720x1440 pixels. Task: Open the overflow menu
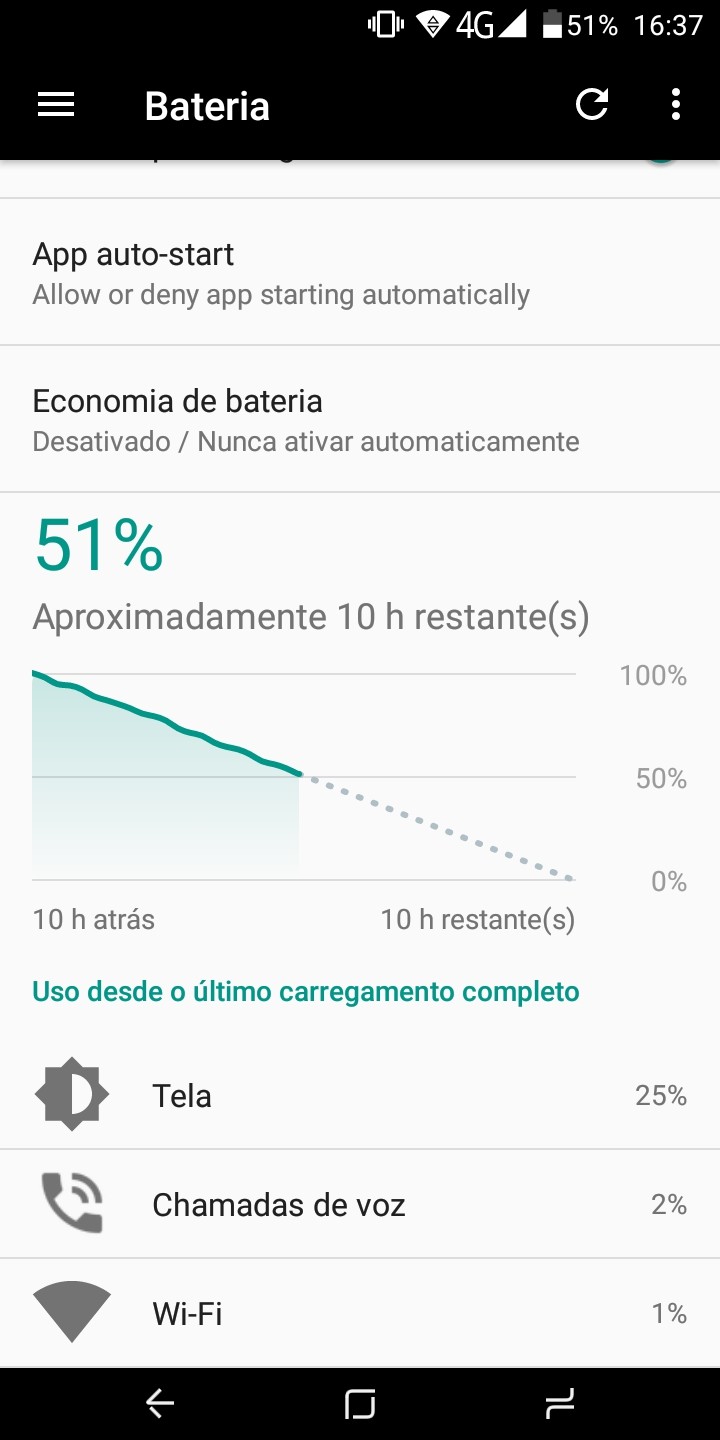coord(676,105)
